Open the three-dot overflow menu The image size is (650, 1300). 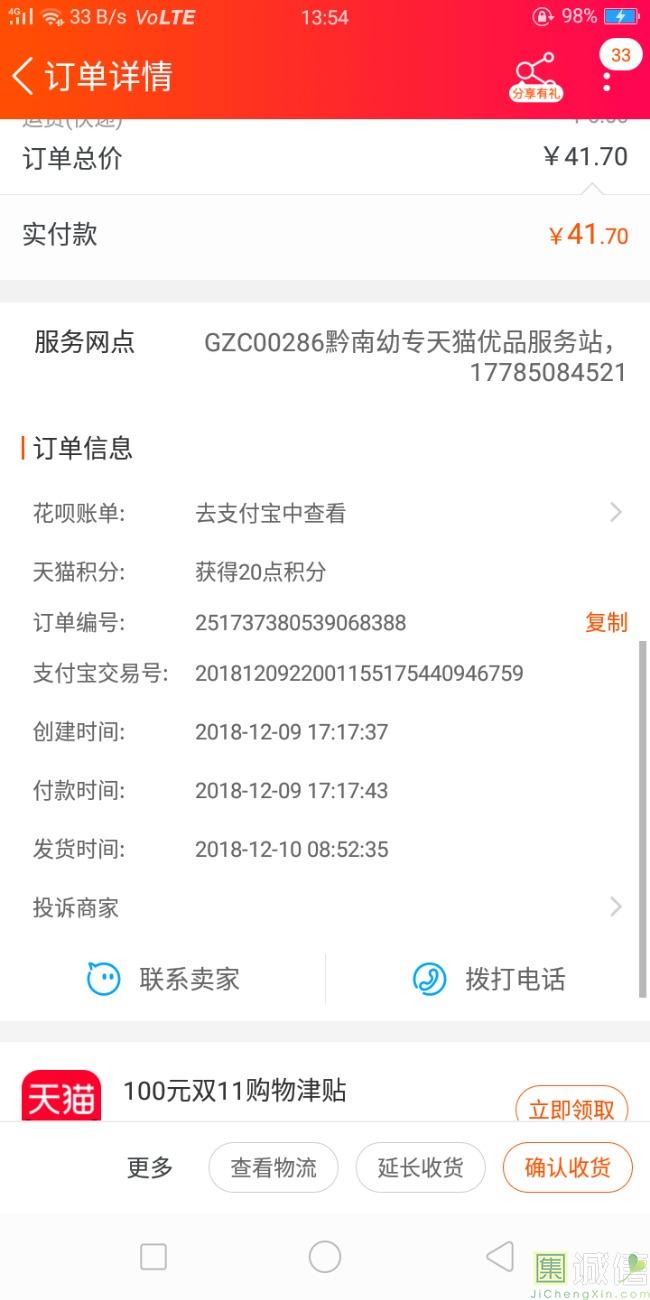click(607, 78)
